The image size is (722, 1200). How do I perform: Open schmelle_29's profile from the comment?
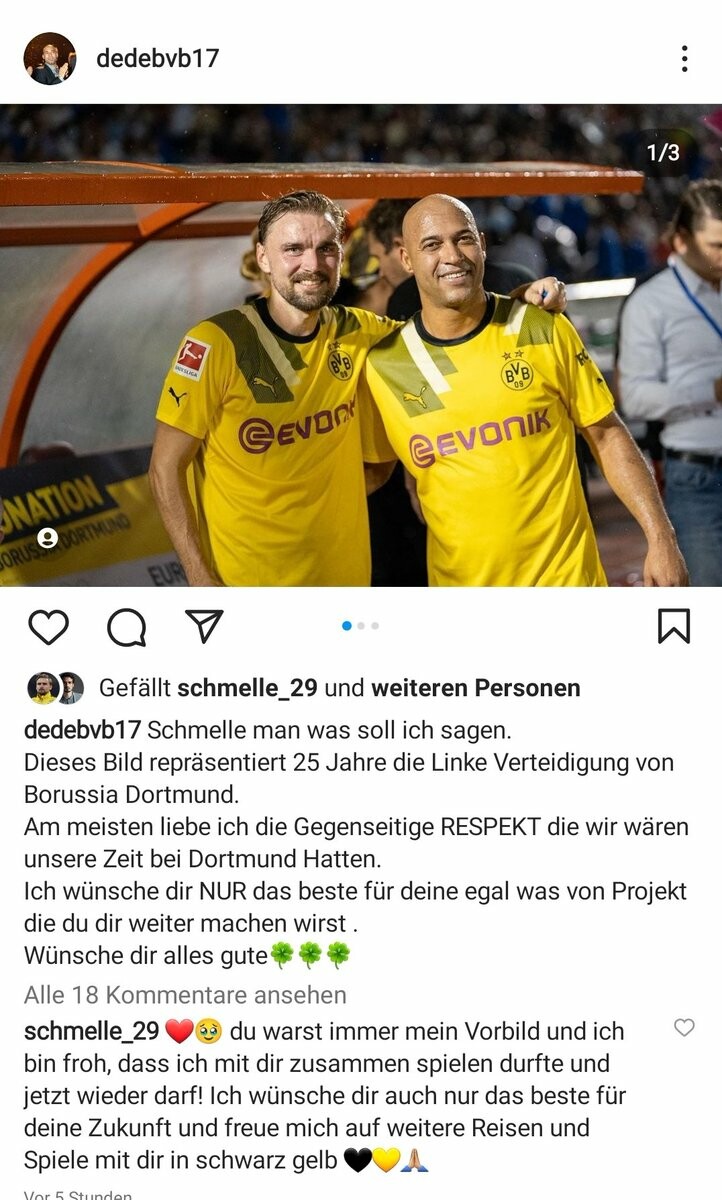pos(91,1031)
